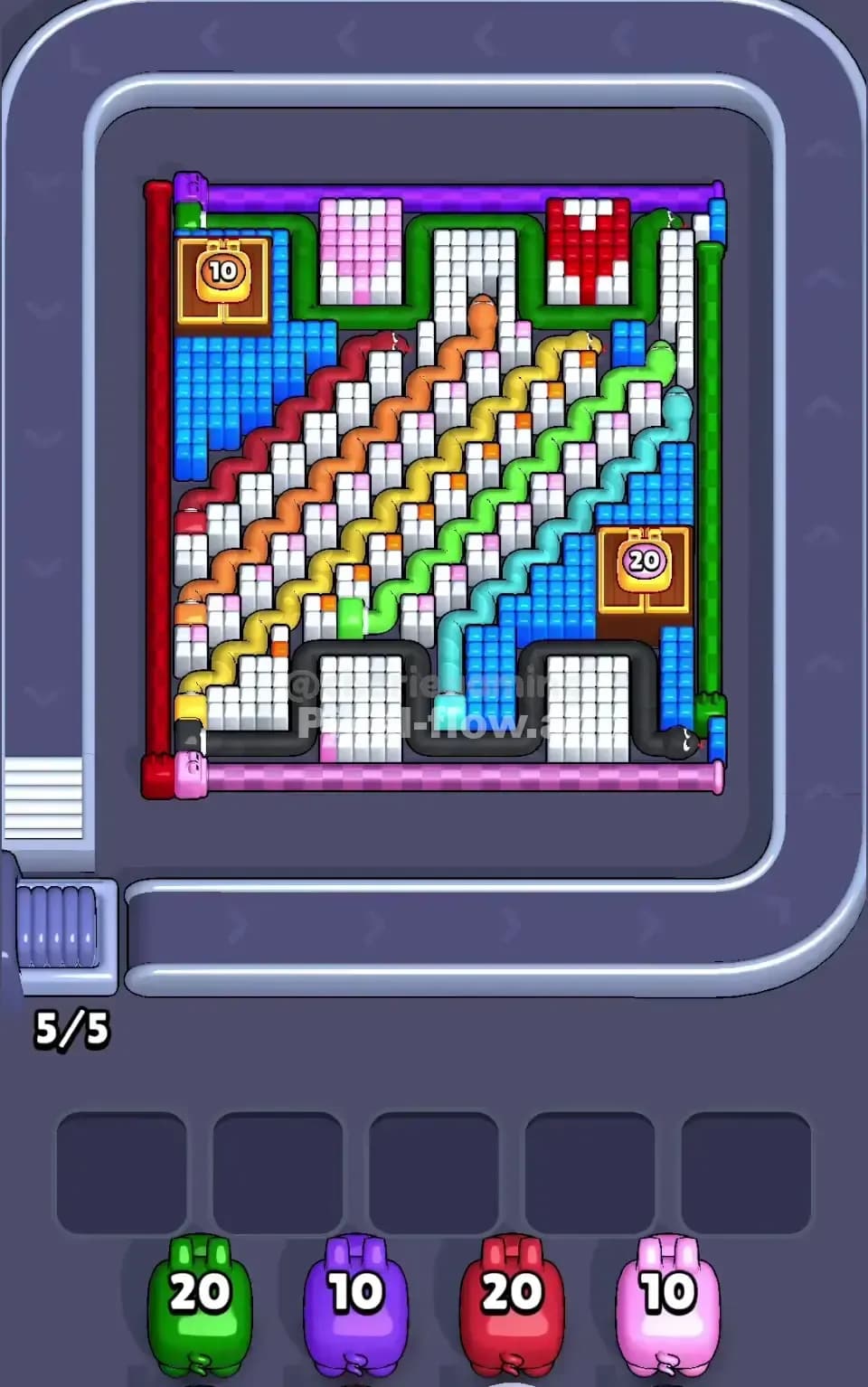Tap the purple 20 crate badge
The height and width of the screenshot is (1387, 868).
[x=644, y=561]
